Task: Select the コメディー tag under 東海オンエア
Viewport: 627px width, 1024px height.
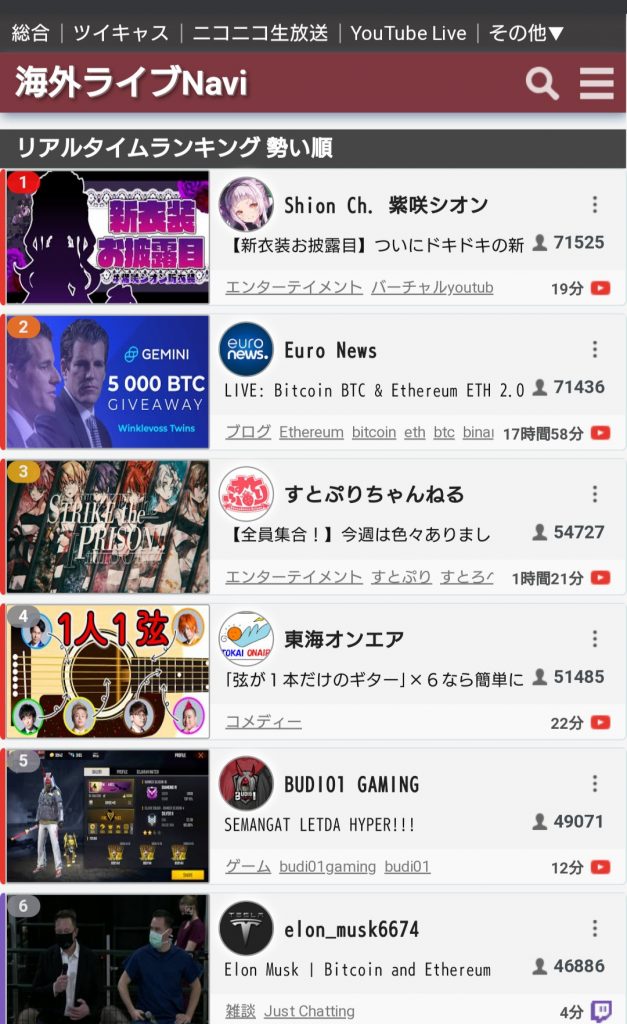Action: point(263,722)
